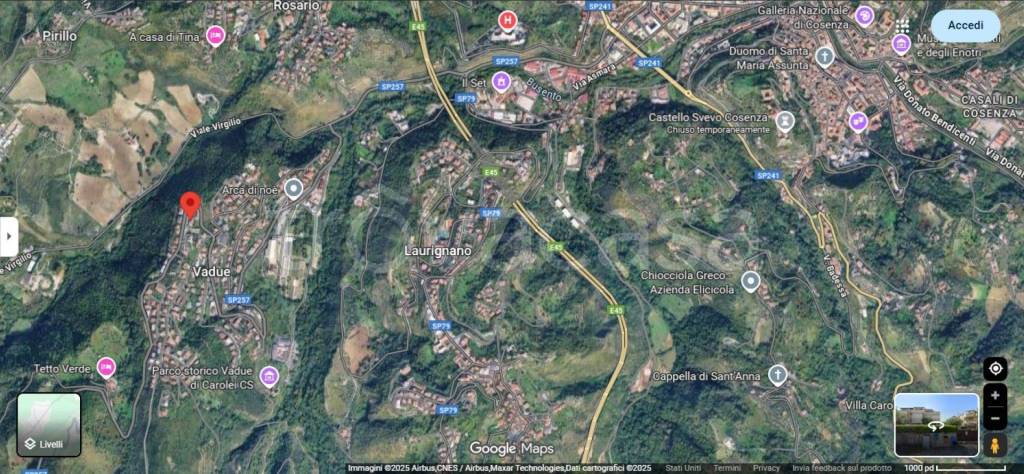Screen dimensions: 1024x474
Task: Zoom out with the minus button
Action: coord(995,418)
